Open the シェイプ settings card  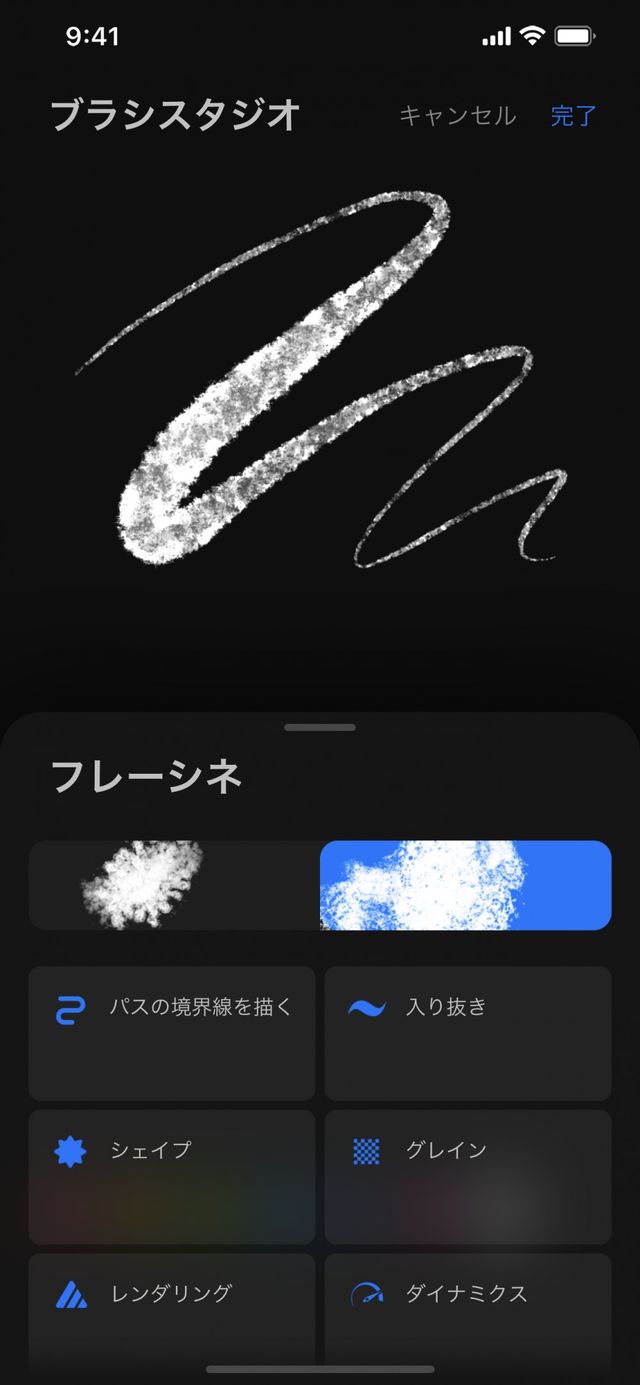pos(171,1176)
